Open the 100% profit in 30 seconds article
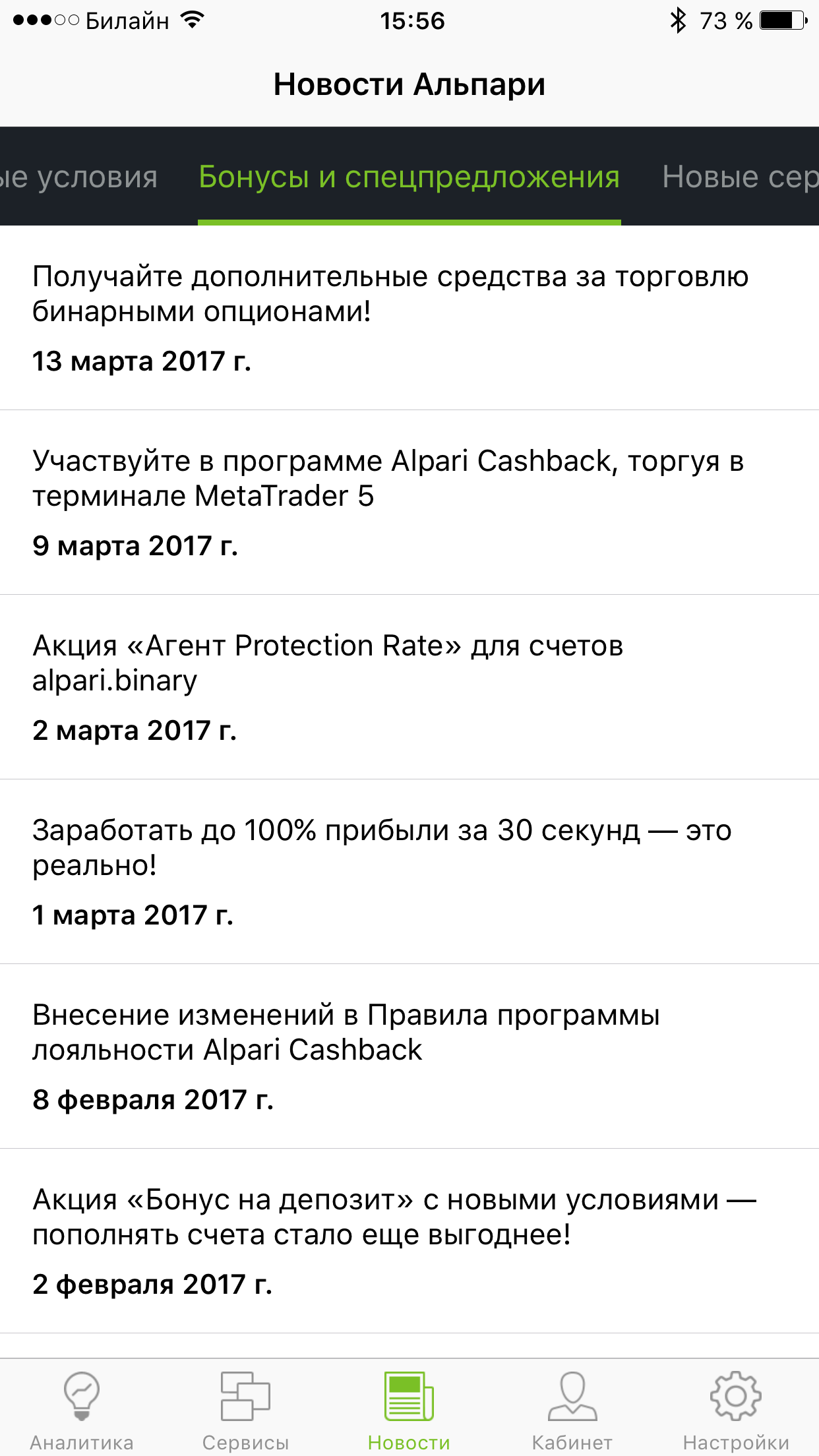 (409, 872)
